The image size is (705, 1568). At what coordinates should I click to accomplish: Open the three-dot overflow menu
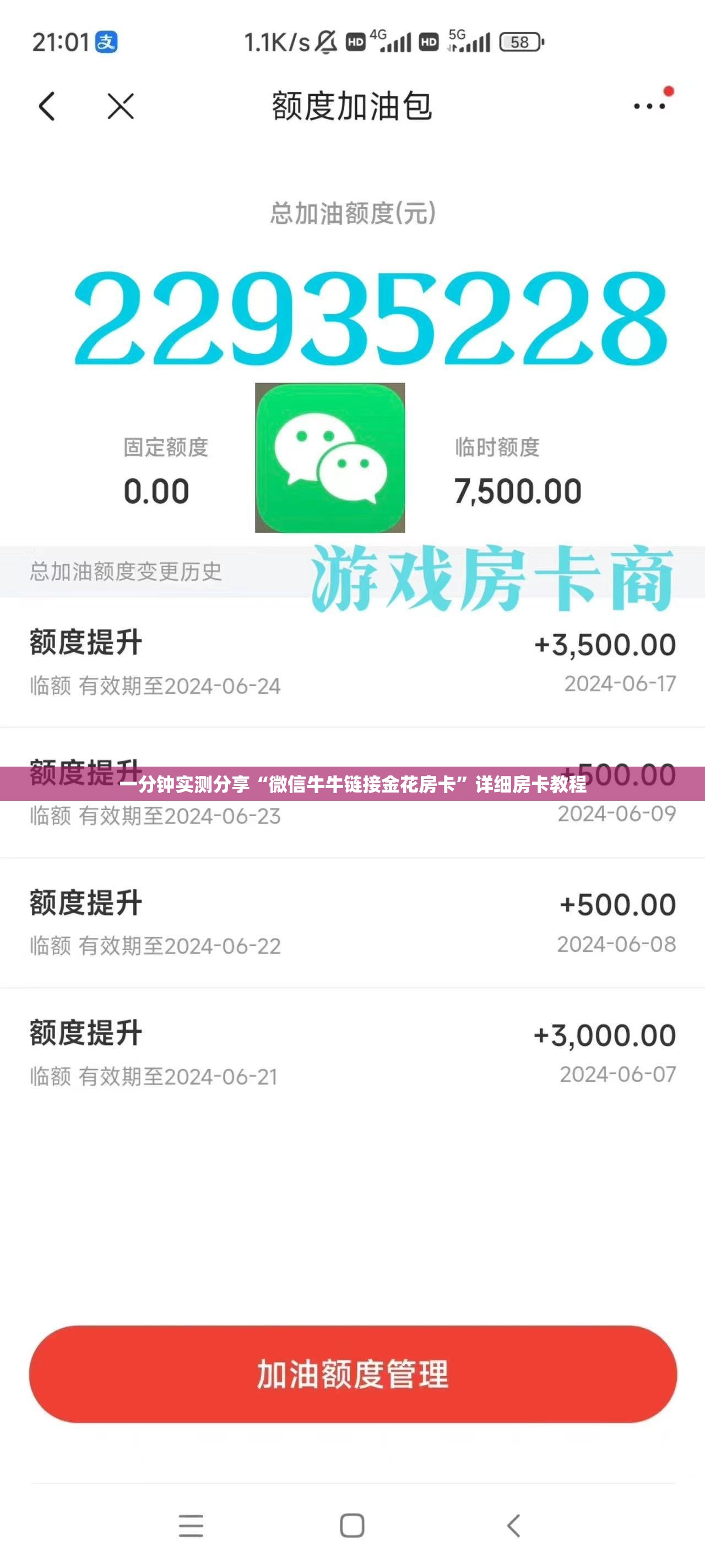(x=649, y=106)
